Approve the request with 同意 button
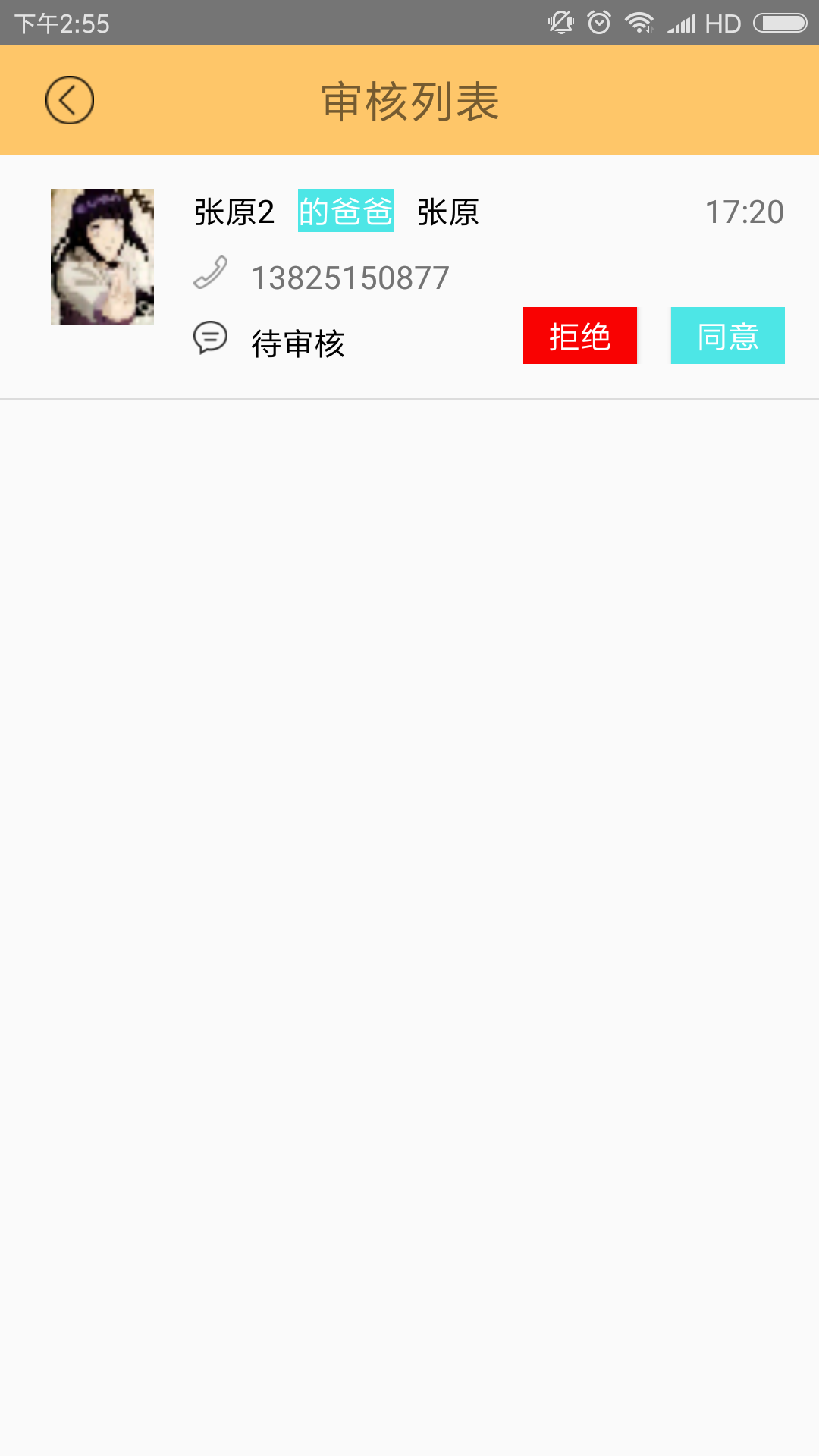This screenshot has height=1456, width=819. coord(727,336)
